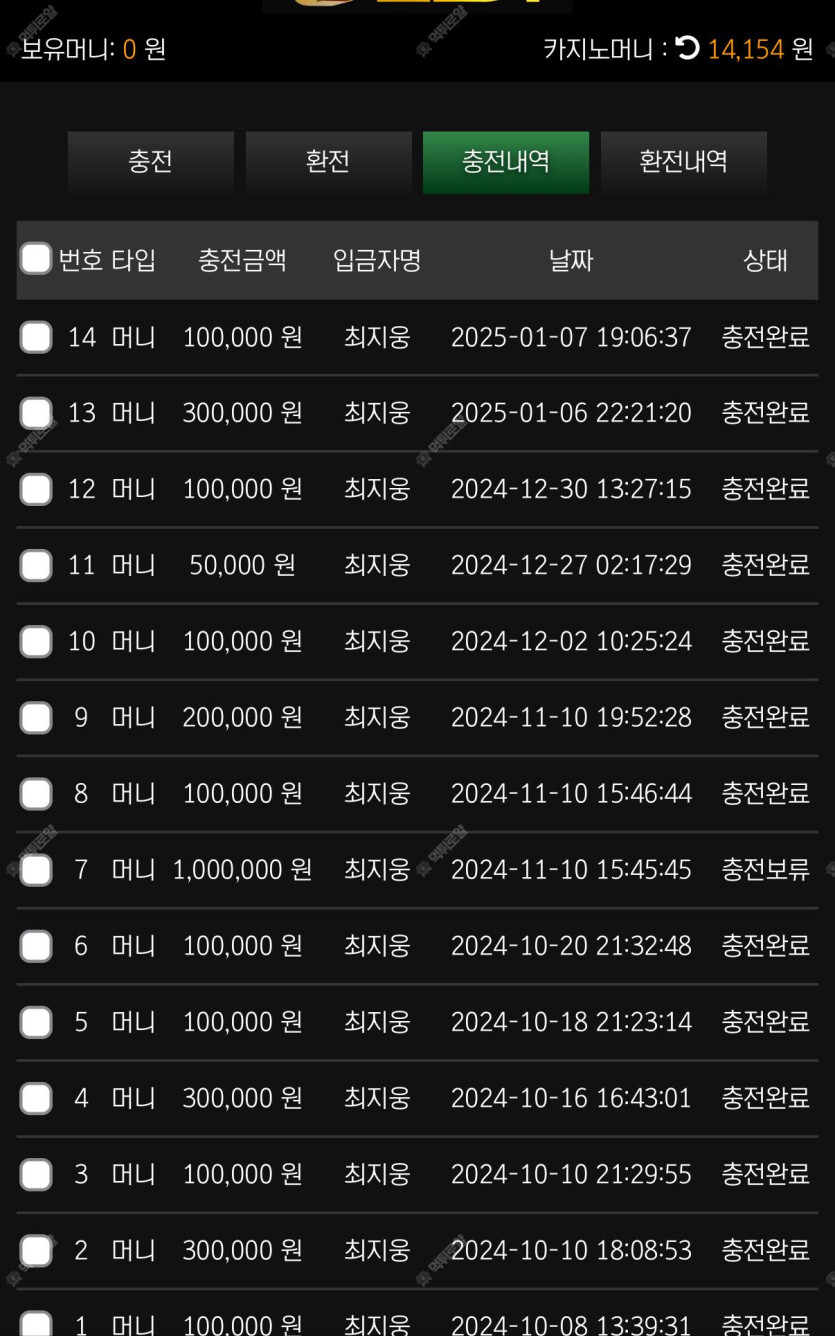
Task: Select the checkbox for row 14
Action: [36, 337]
